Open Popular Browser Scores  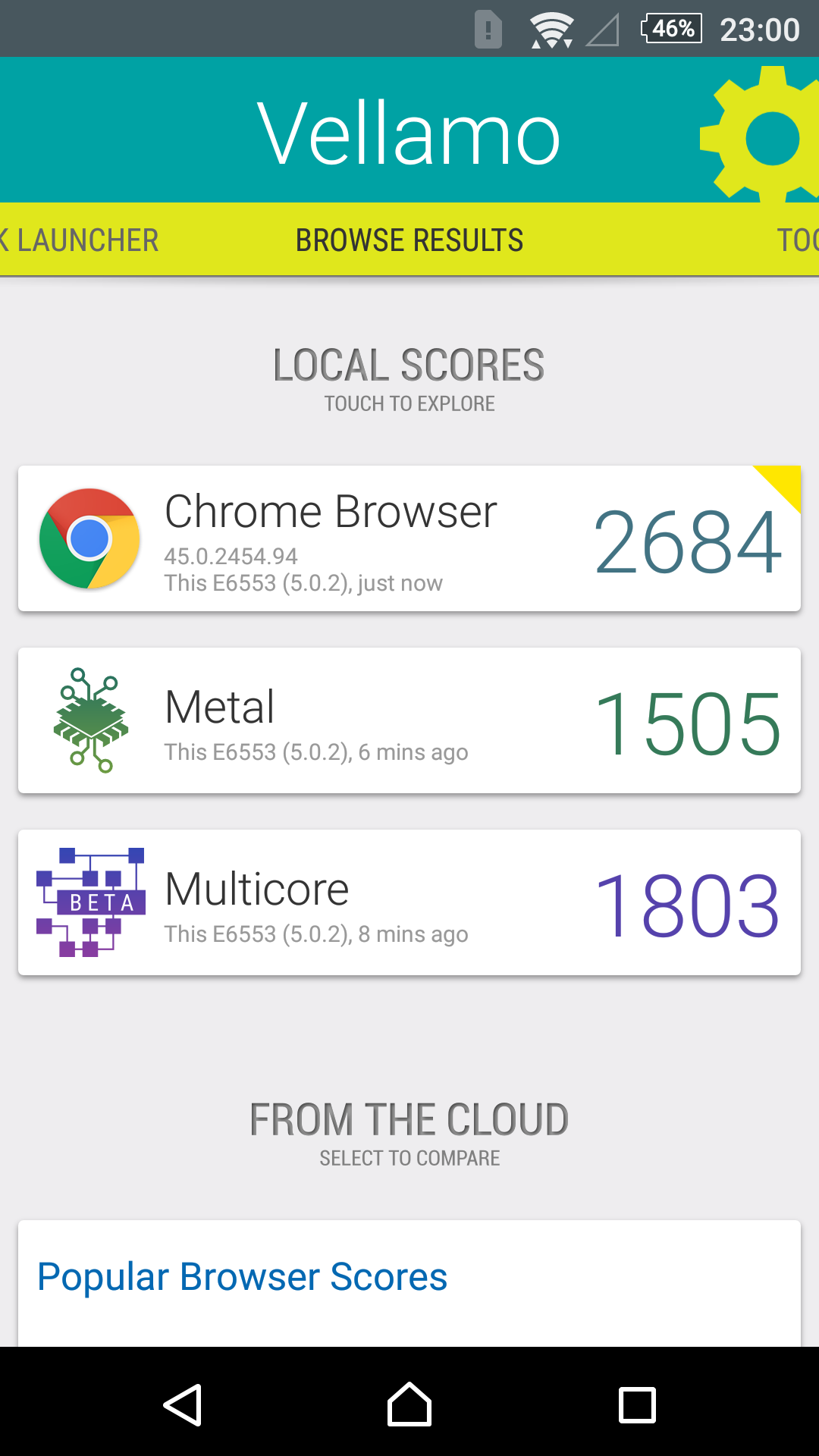coord(243,1277)
